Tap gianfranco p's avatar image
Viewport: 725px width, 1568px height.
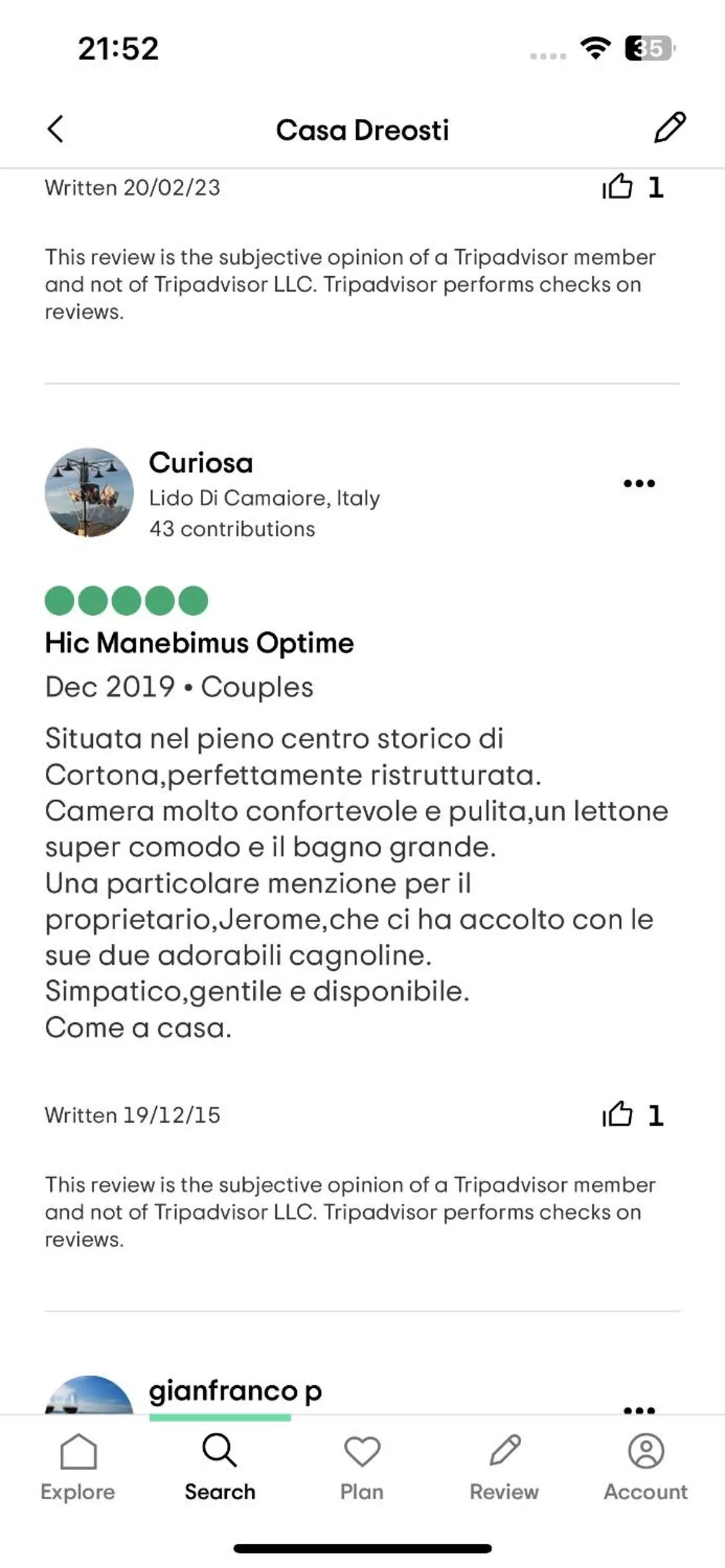pyautogui.click(x=89, y=1396)
